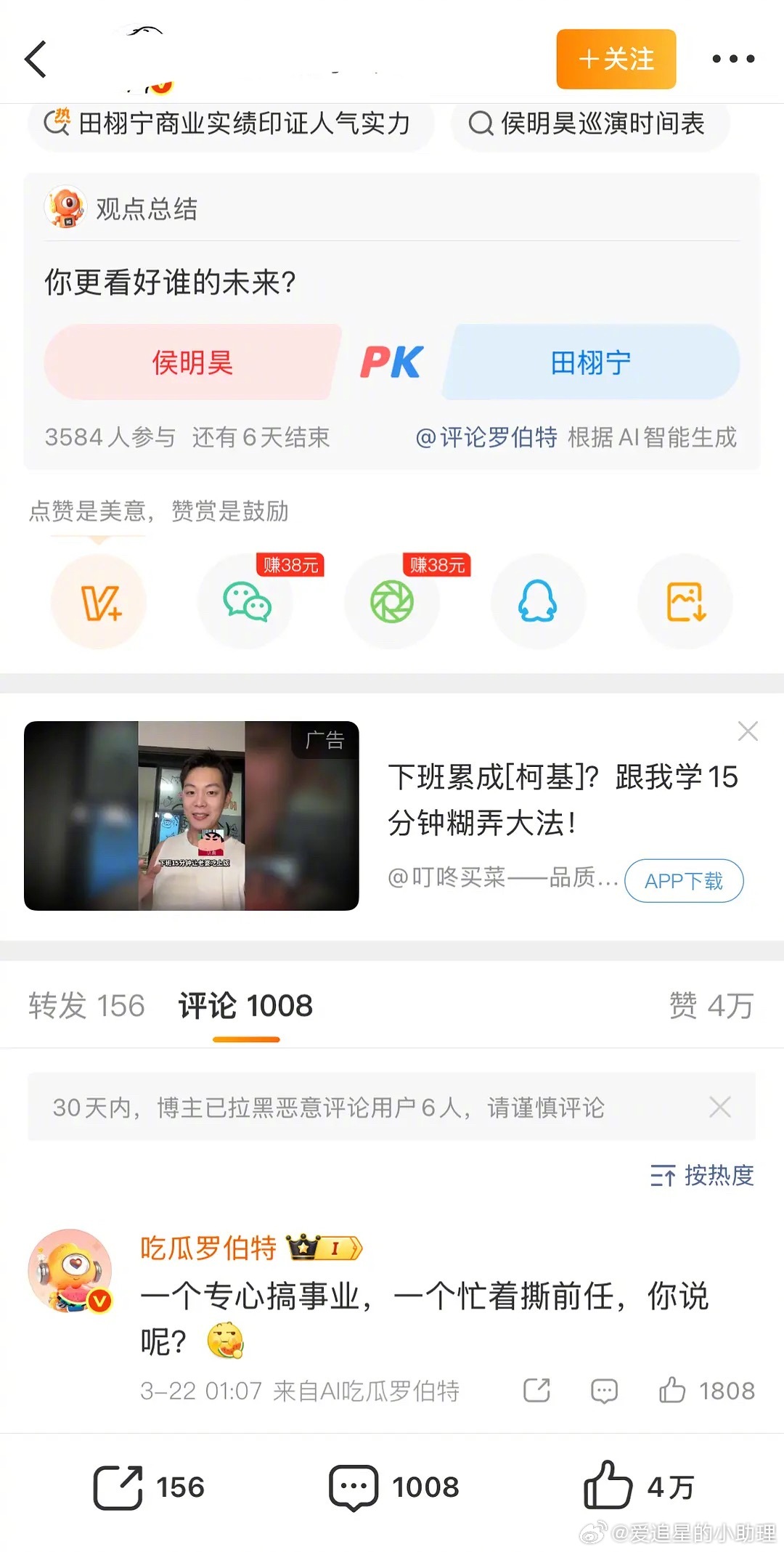Dismiss the blocked-users notice with its X

[719, 1107]
